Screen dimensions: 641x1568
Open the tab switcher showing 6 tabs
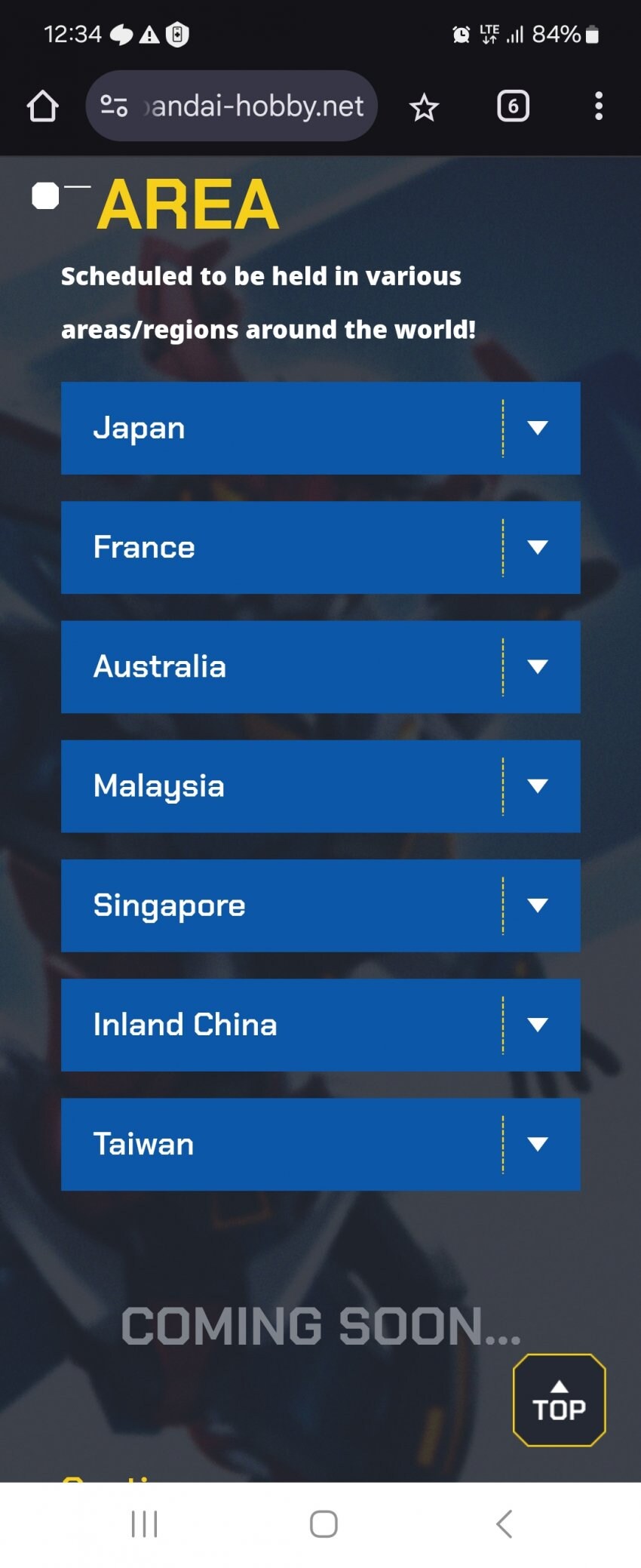click(513, 106)
